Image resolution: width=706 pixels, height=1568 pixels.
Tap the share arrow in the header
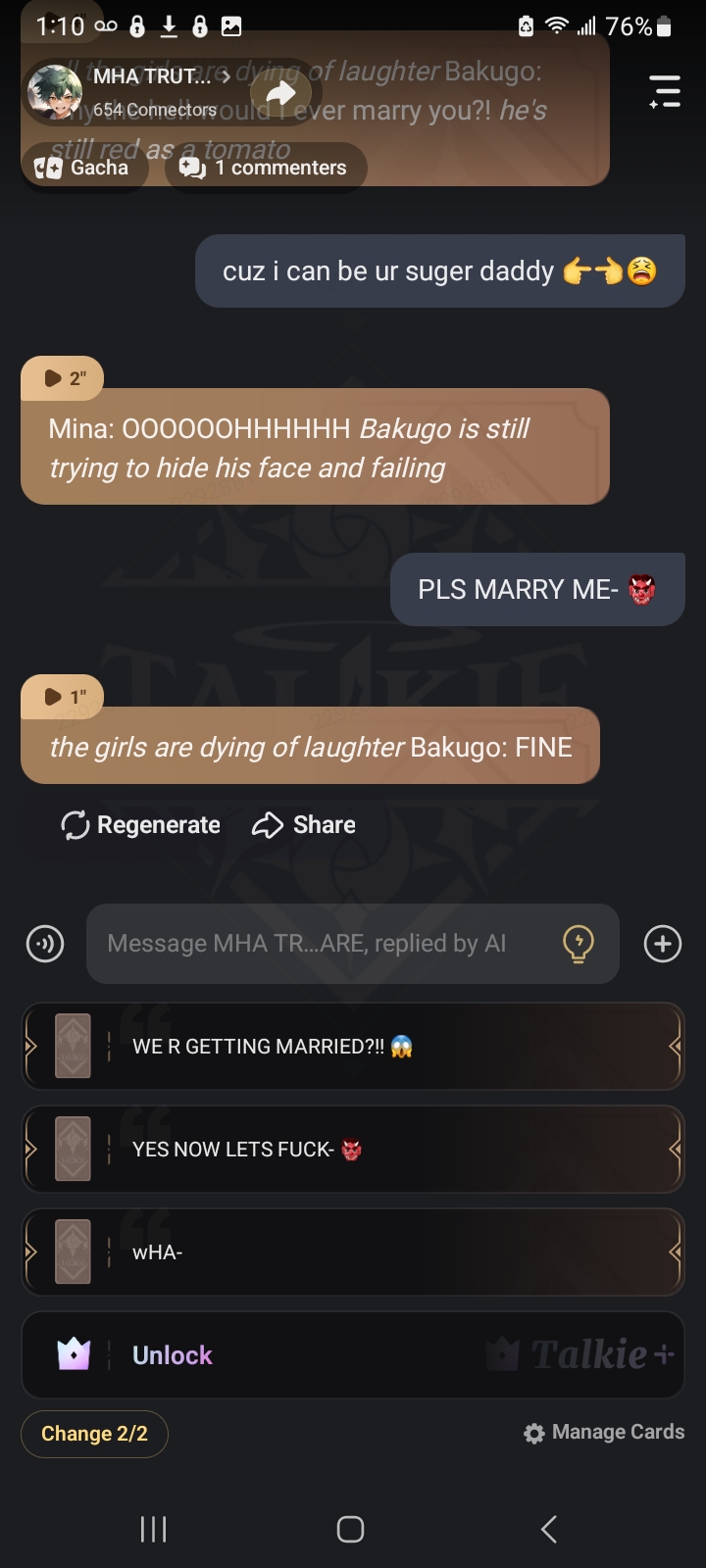[280, 93]
